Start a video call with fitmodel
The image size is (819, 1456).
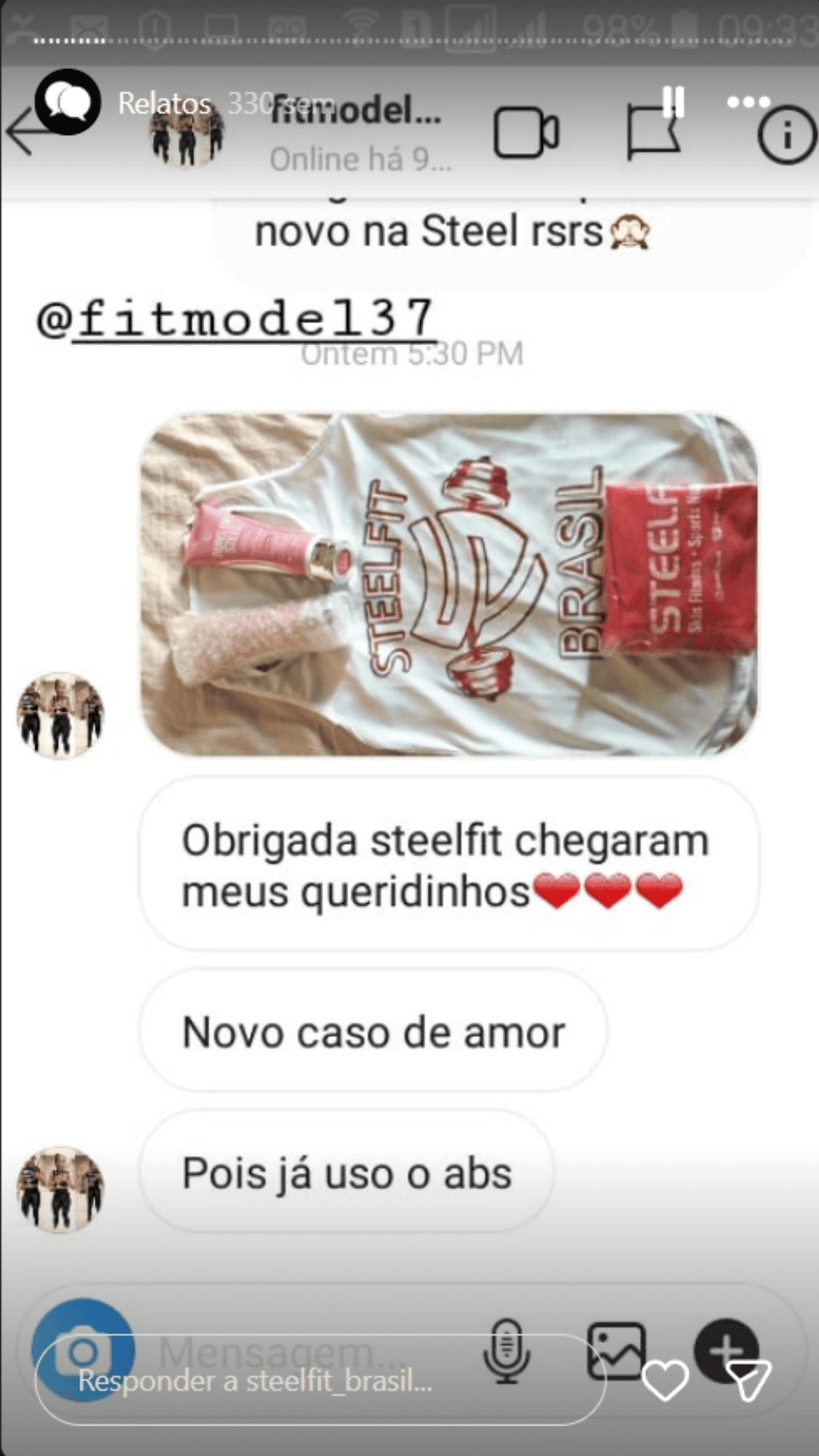(x=526, y=133)
